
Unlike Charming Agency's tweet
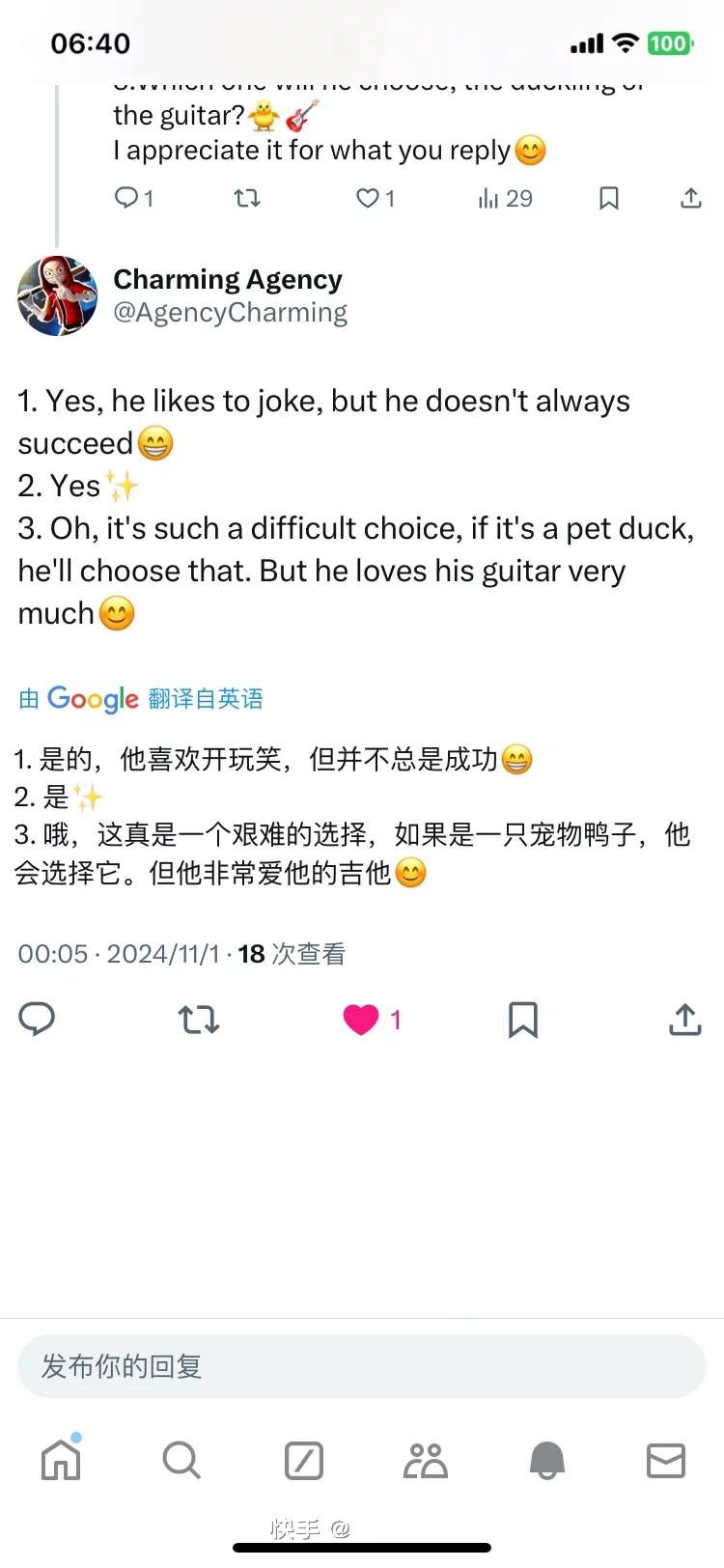tap(361, 1019)
